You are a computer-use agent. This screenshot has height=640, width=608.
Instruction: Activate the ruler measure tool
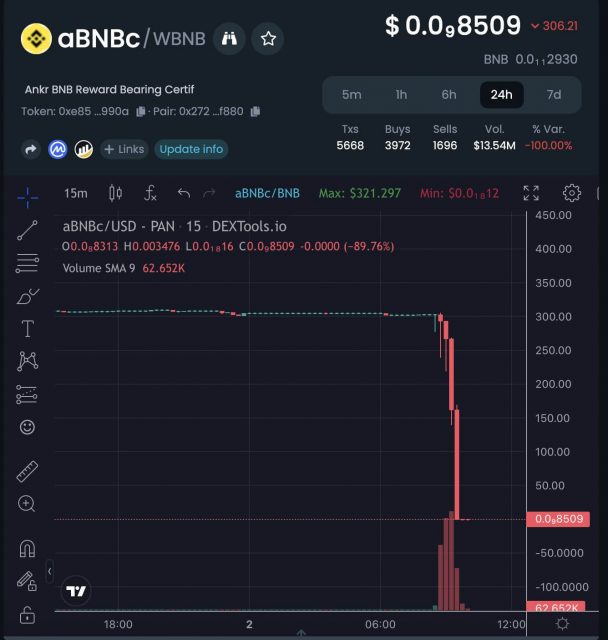(27, 470)
